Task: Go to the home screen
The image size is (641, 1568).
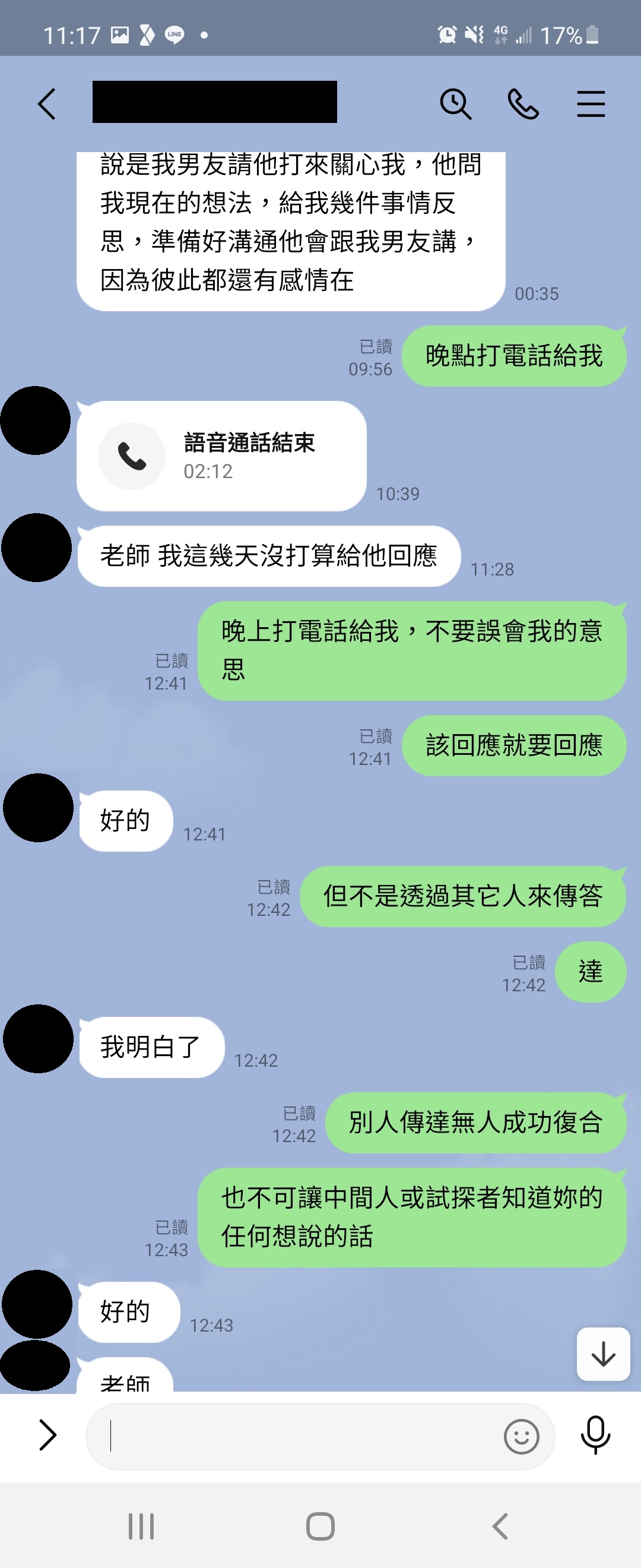Action: (320, 1526)
